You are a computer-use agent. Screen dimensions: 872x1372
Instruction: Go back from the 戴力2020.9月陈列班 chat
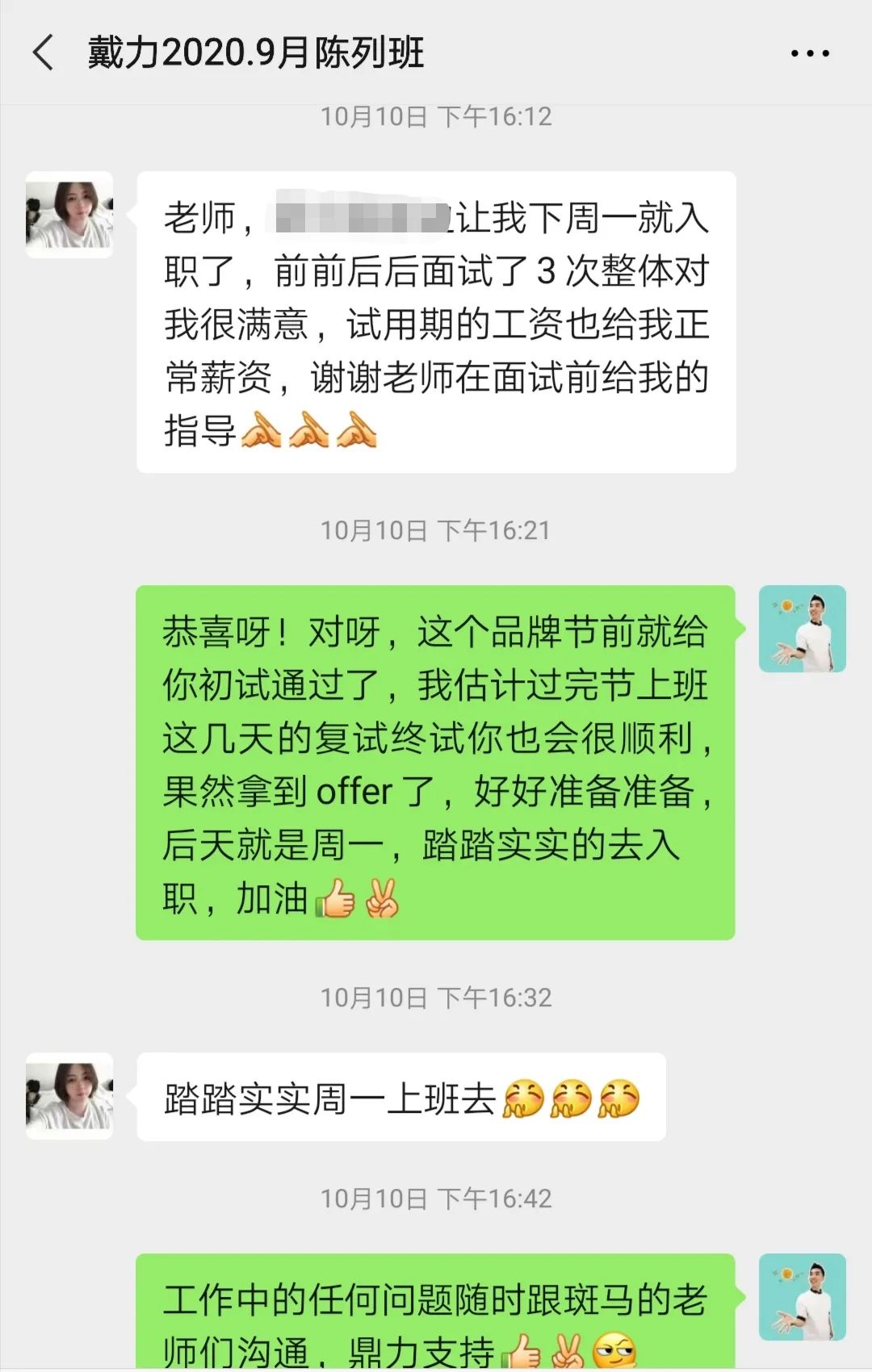coord(44,53)
